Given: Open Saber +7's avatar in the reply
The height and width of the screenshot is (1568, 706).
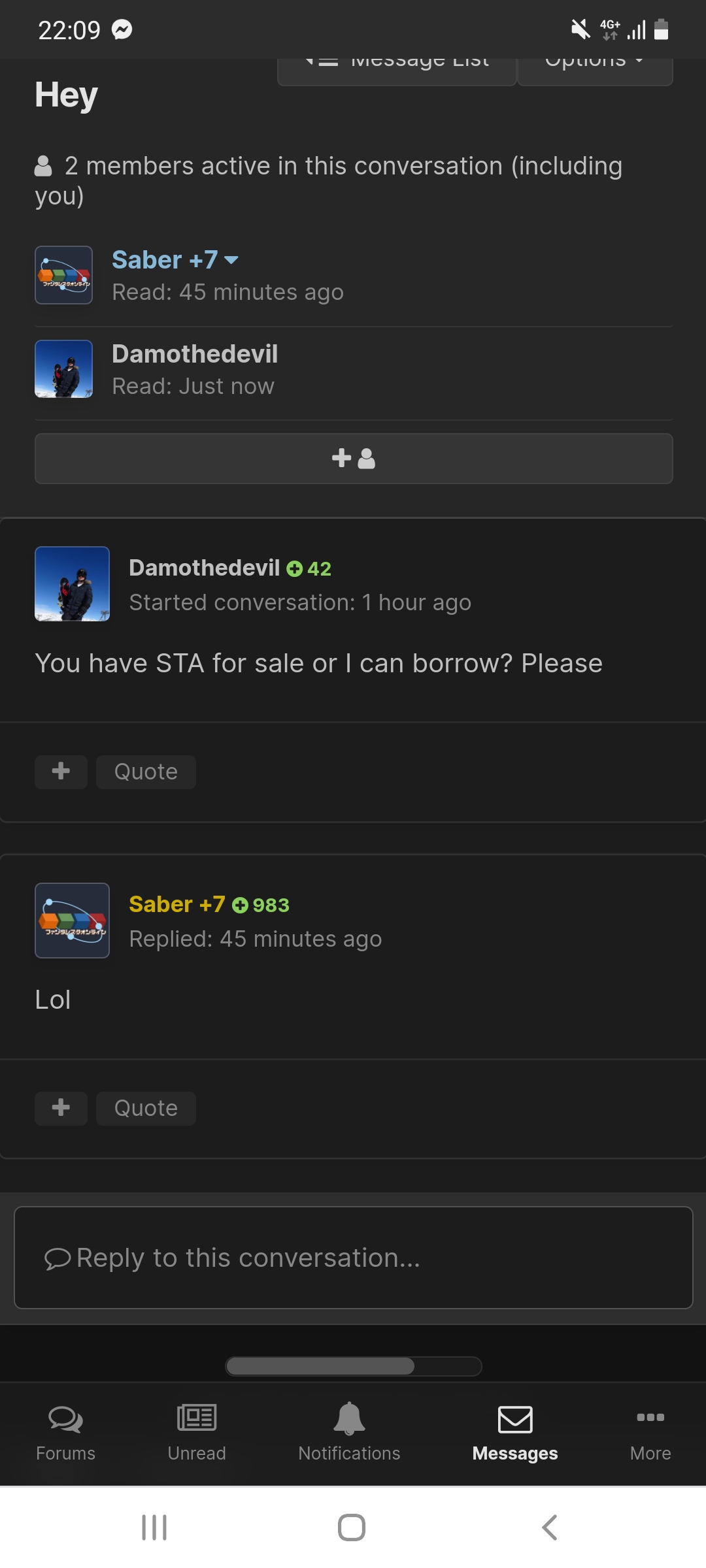Looking at the screenshot, I should point(72,921).
